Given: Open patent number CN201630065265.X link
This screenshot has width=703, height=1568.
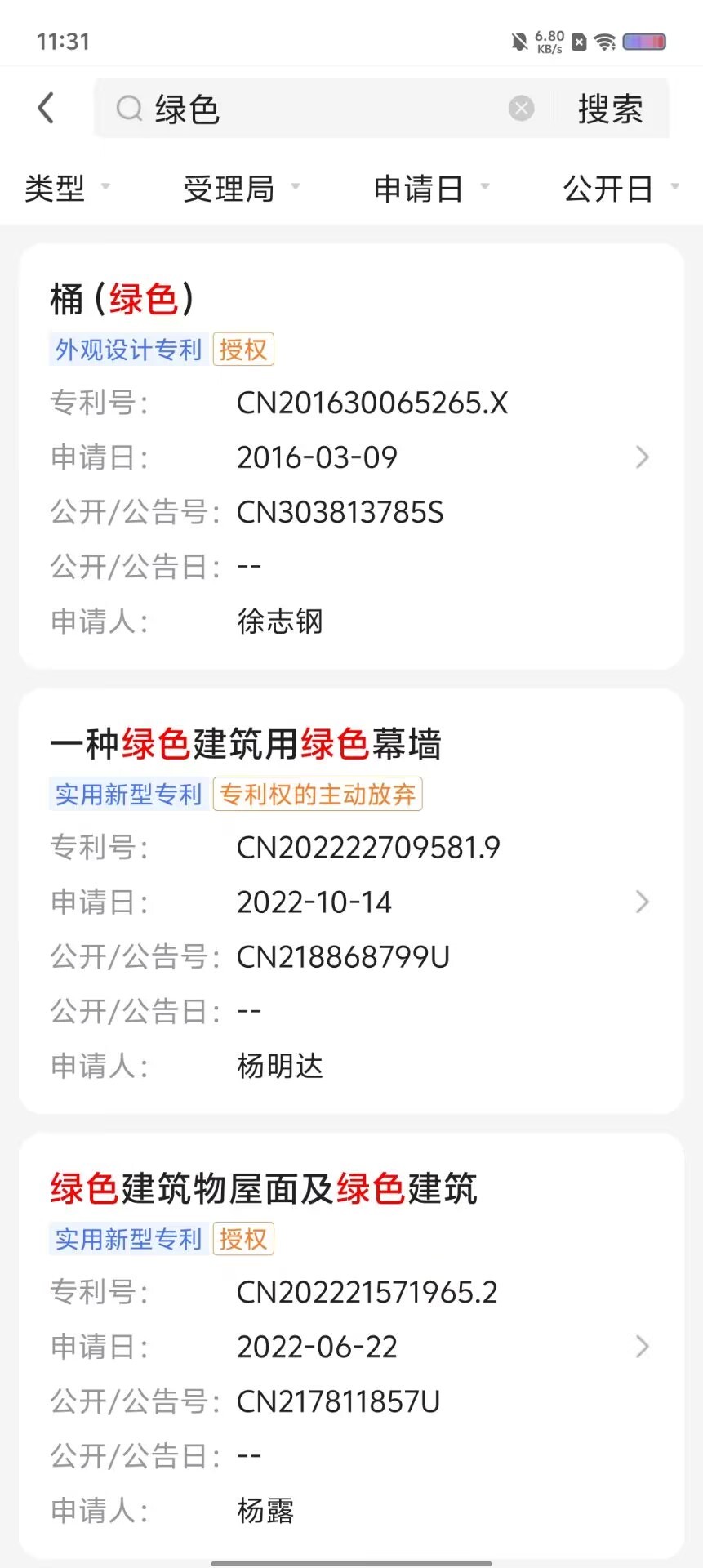Looking at the screenshot, I should 372,402.
